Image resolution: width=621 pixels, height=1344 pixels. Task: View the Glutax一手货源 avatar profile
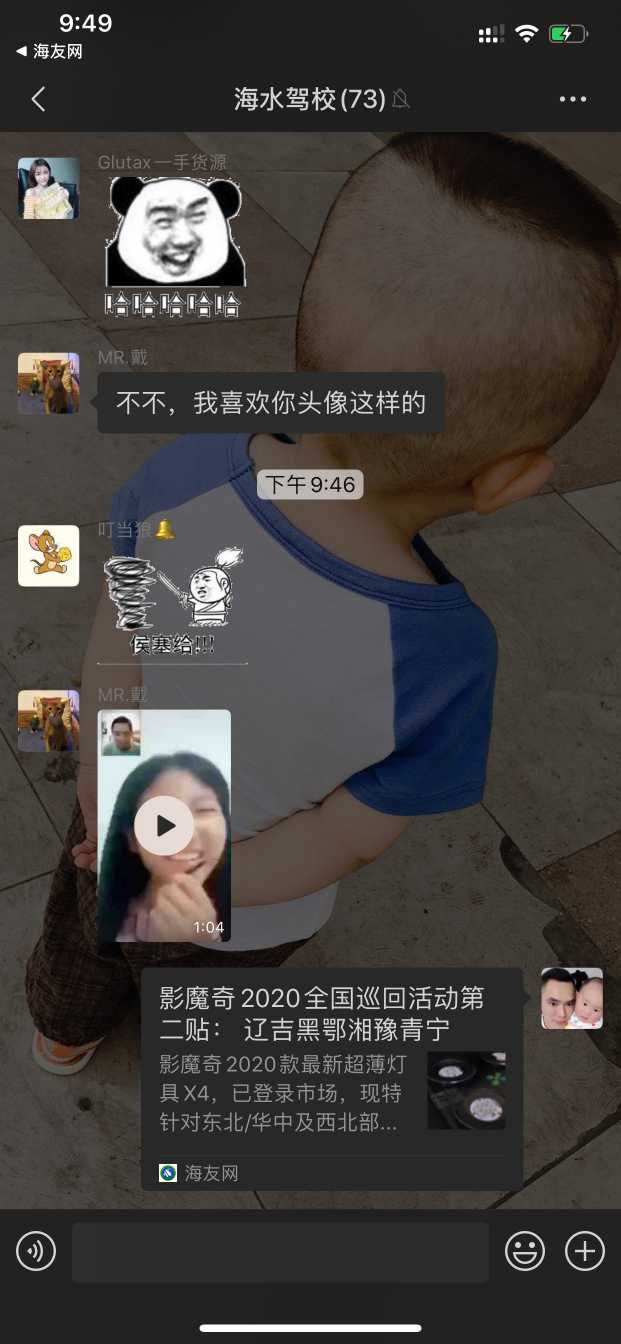pos(48,188)
